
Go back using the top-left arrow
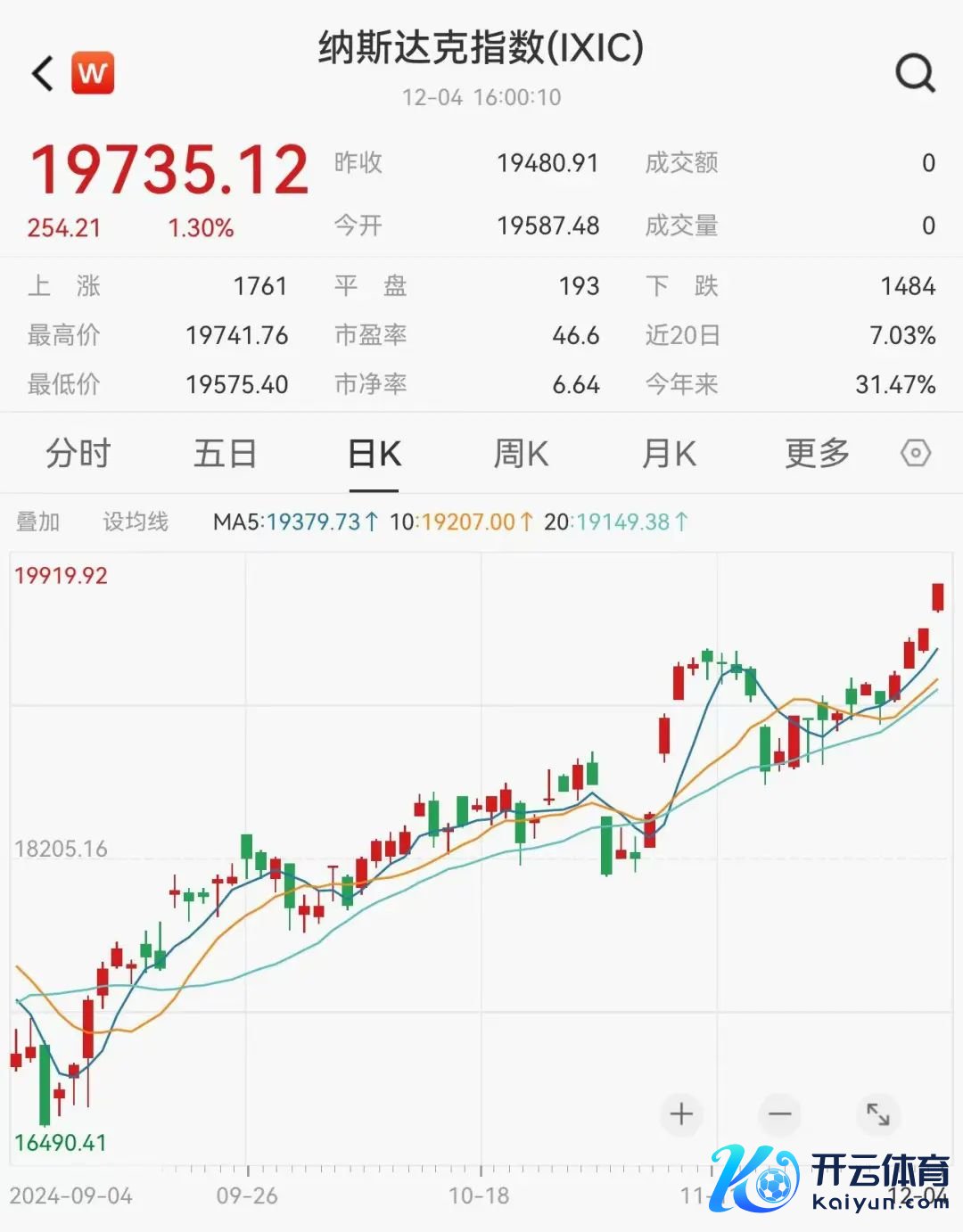coord(42,73)
